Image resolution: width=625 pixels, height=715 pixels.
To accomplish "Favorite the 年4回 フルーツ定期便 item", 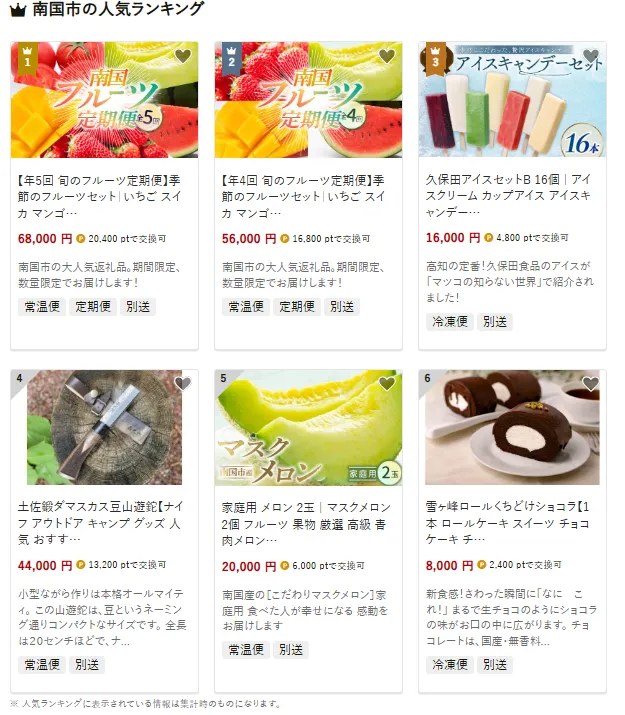I will click(387, 57).
